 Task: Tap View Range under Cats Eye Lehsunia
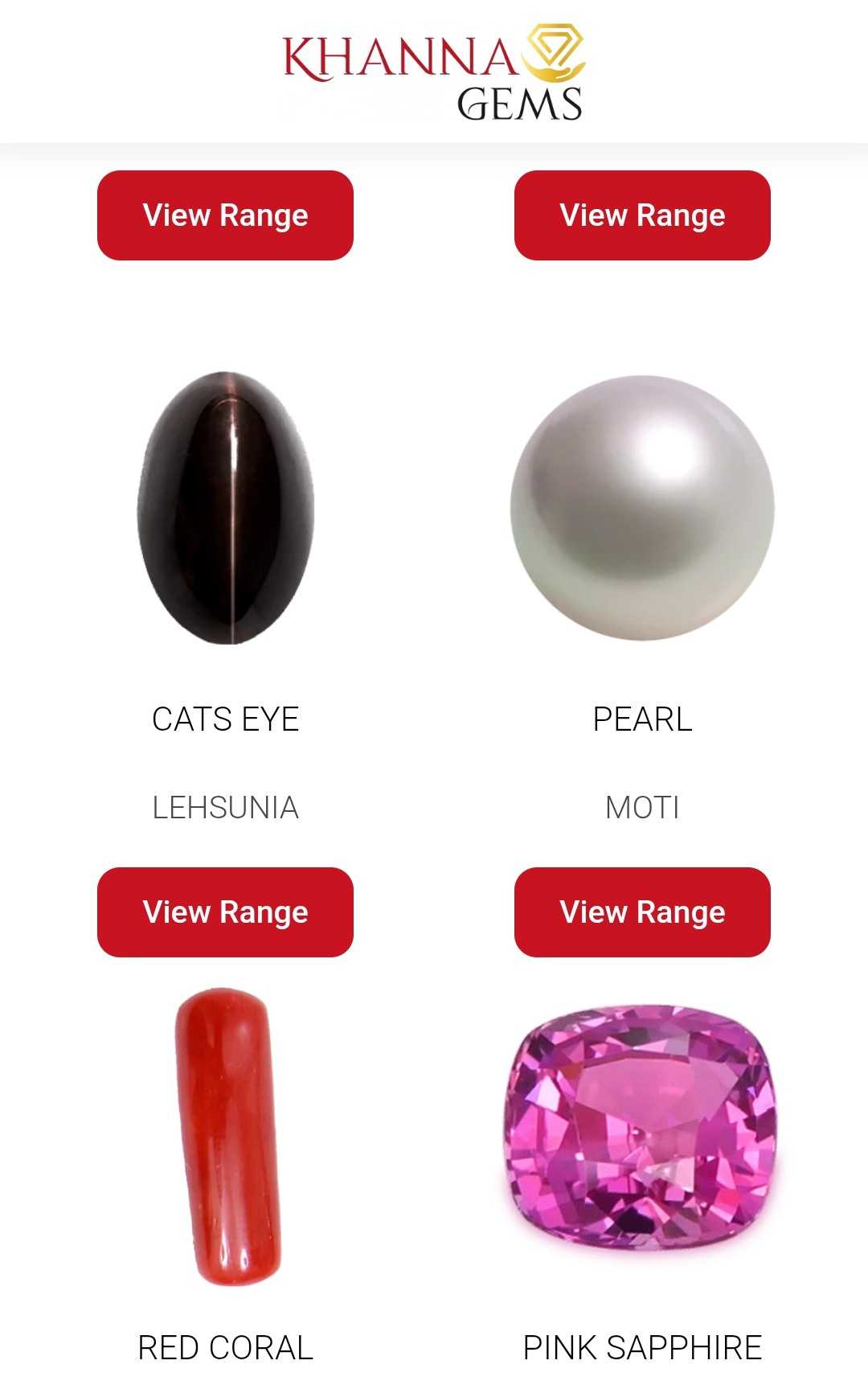[225, 912]
